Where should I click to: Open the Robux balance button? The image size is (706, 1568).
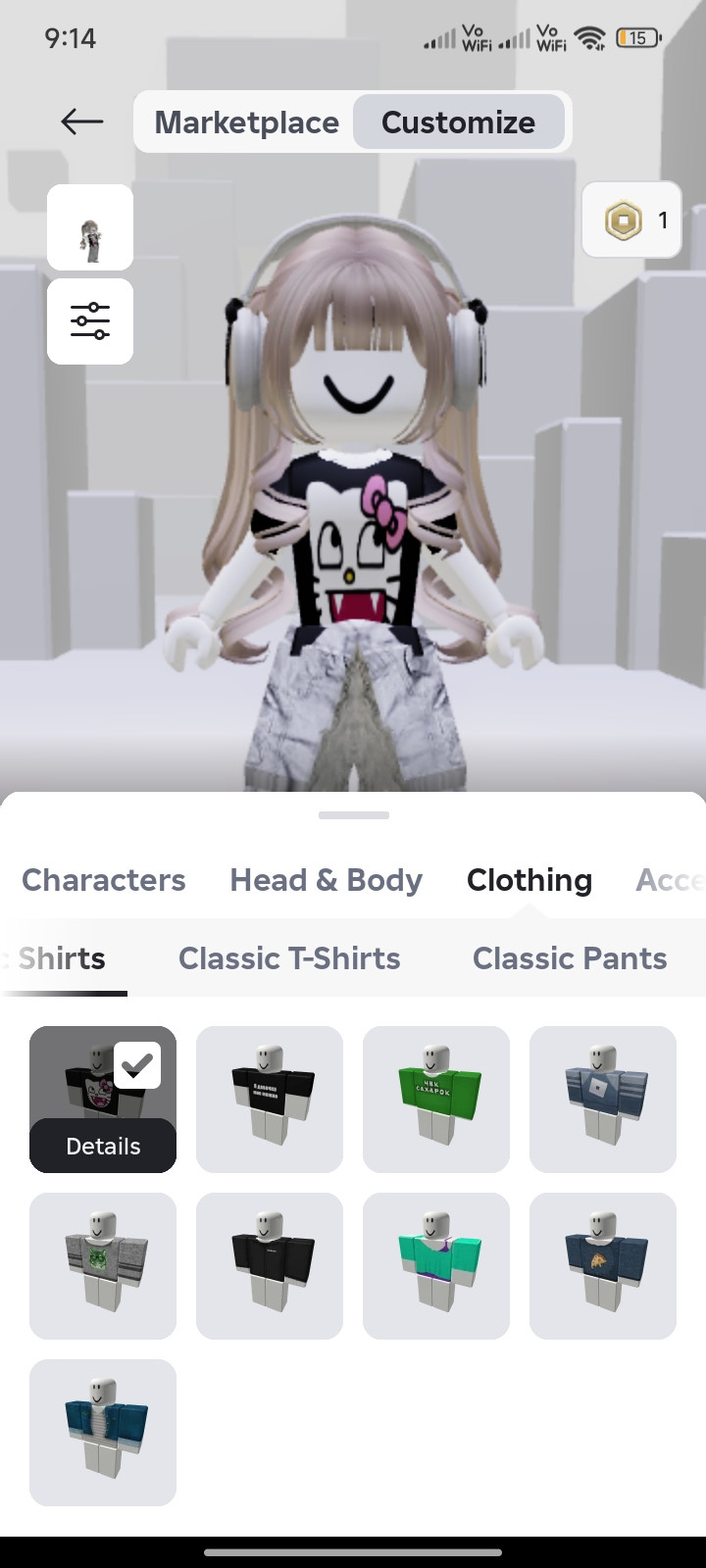pos(631,220)
